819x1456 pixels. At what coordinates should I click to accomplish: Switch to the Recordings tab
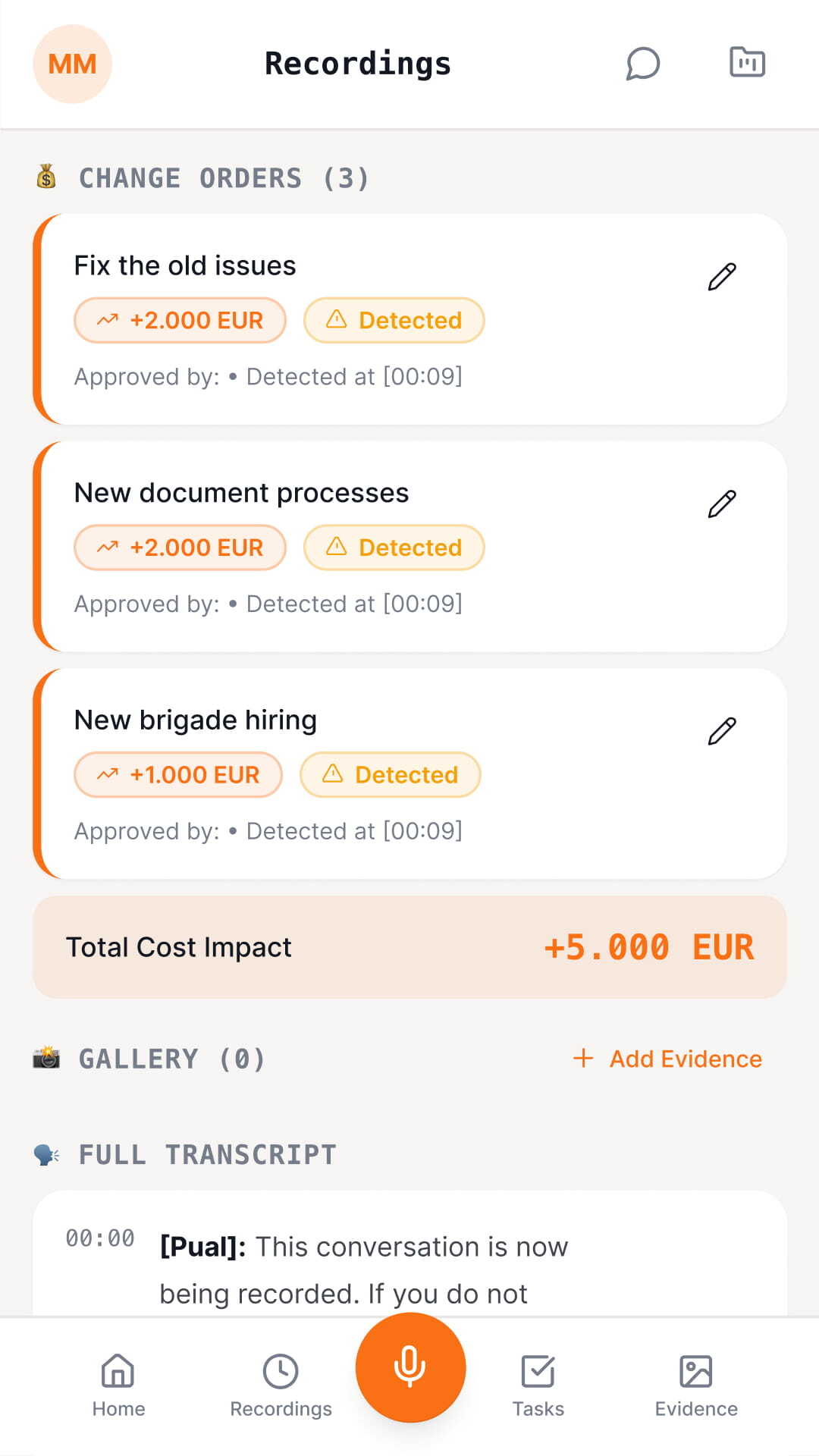coord(281,1386)
